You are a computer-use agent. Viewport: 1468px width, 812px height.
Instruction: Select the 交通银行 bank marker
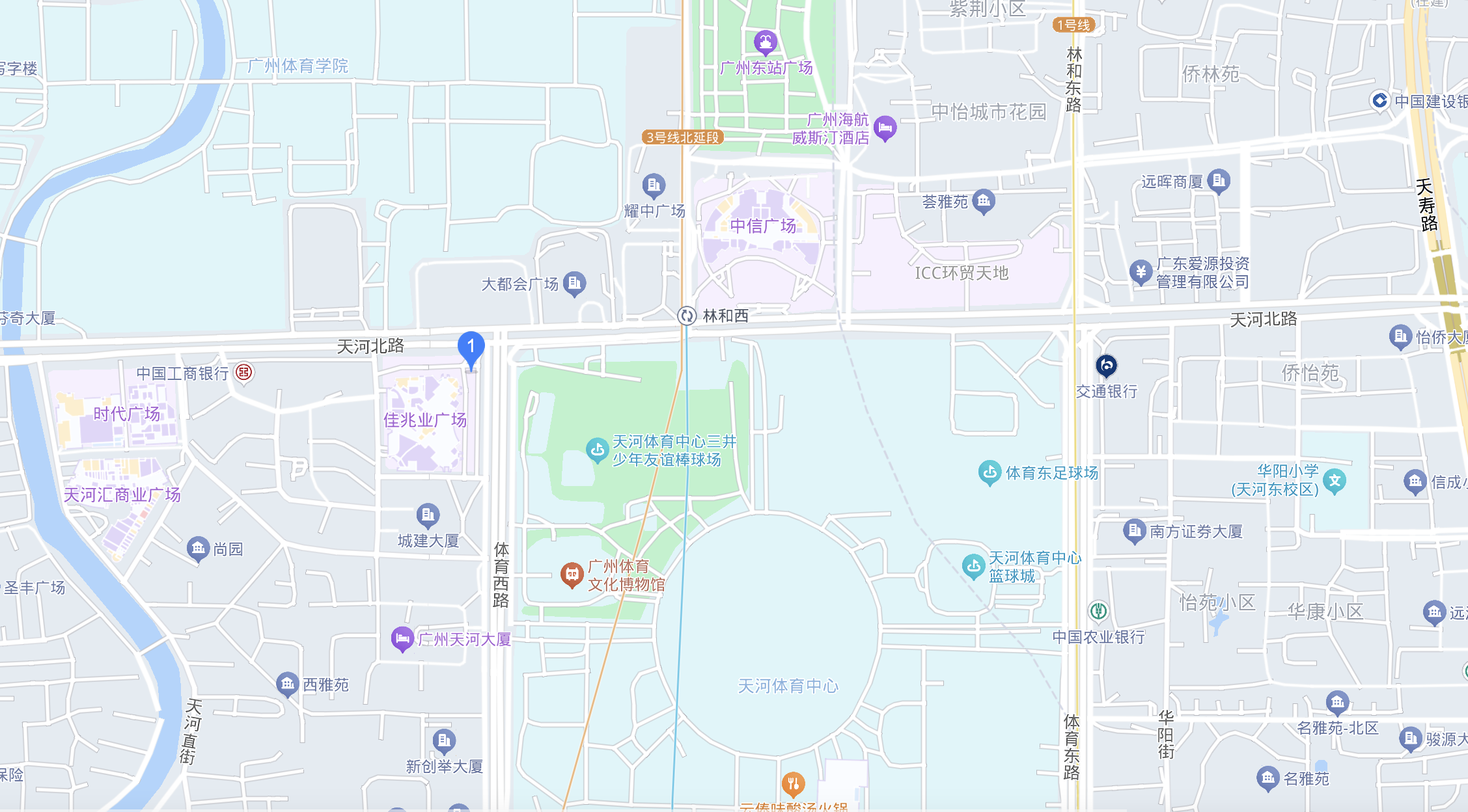pos(1106,366)
